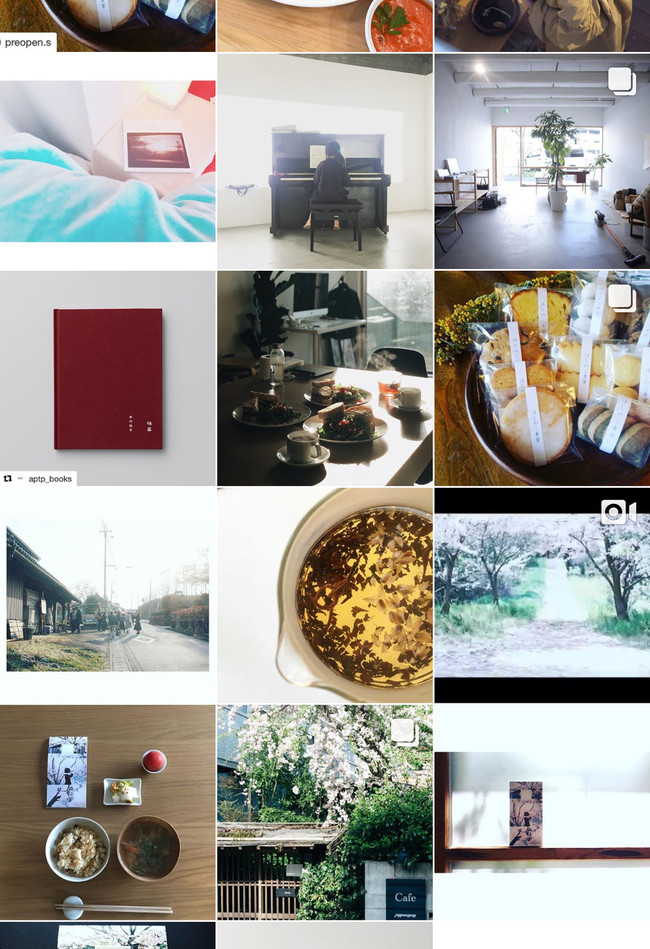Open the street scene photo post

coord(107,595)
